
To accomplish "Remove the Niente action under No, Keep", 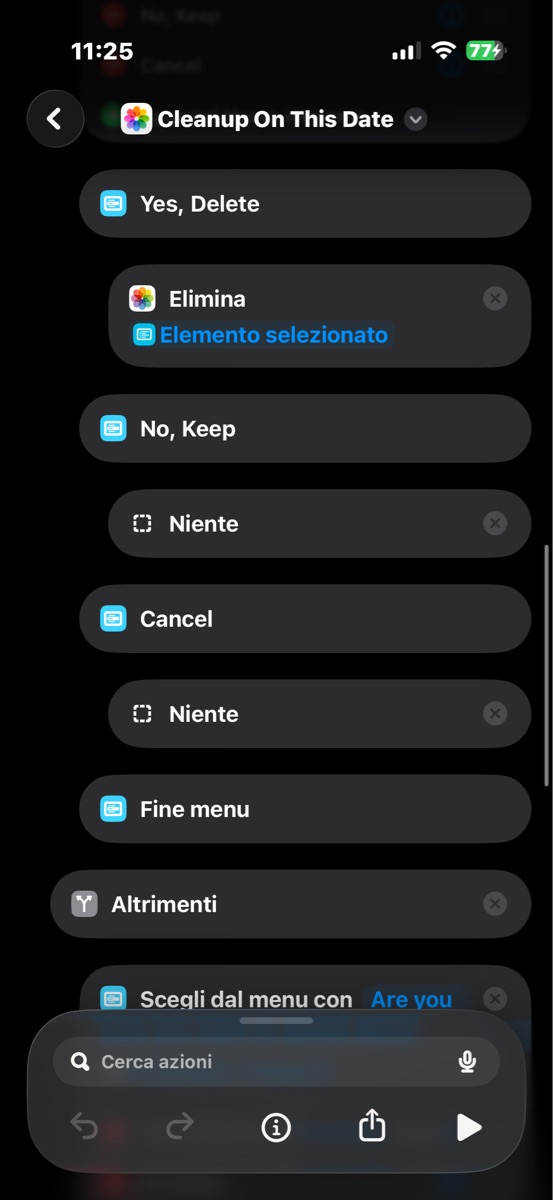I will (x=495, y=523).
